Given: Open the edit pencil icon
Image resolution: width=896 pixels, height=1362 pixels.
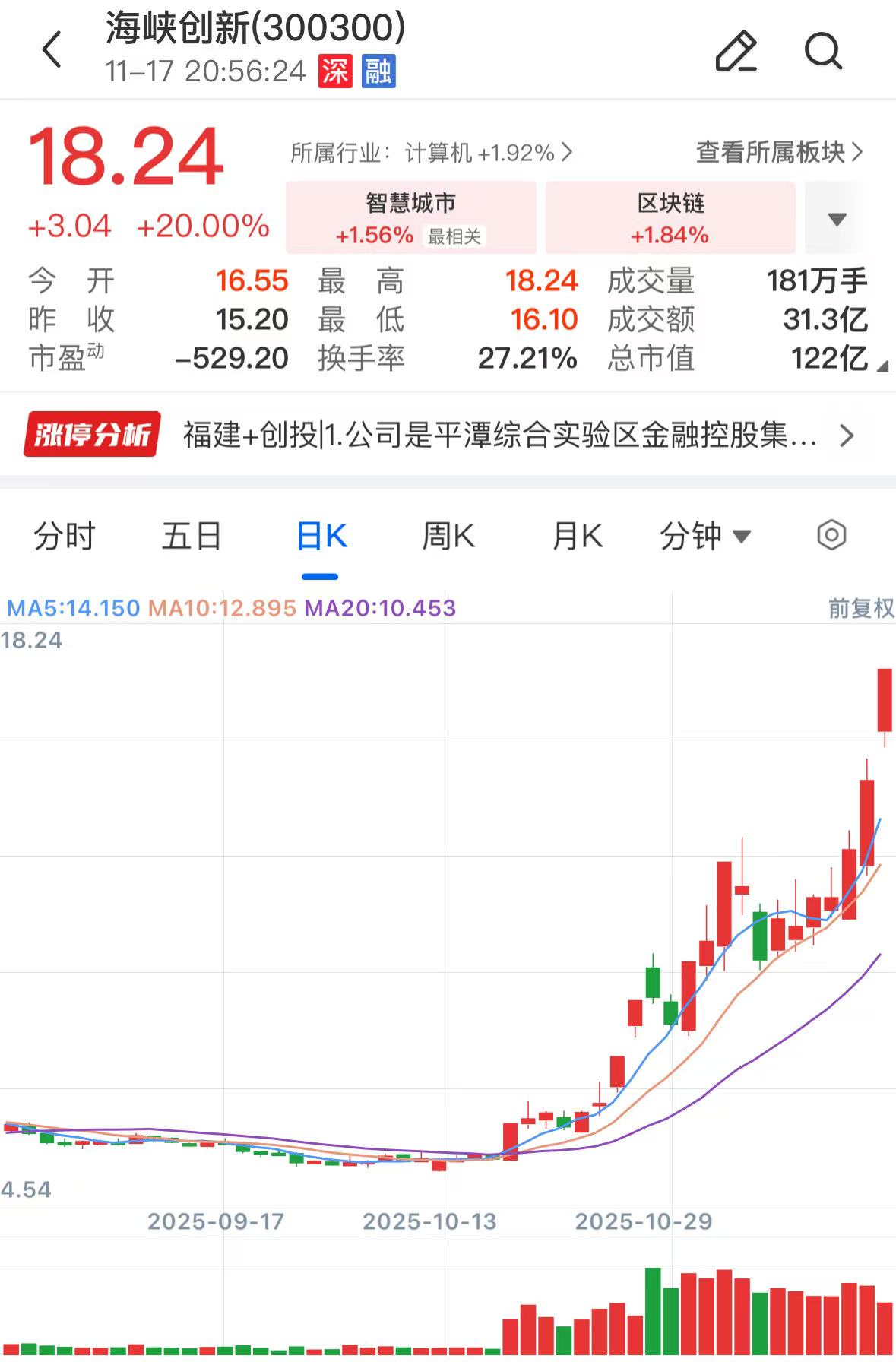Looking at the screenshot, I should click(736, 52).
